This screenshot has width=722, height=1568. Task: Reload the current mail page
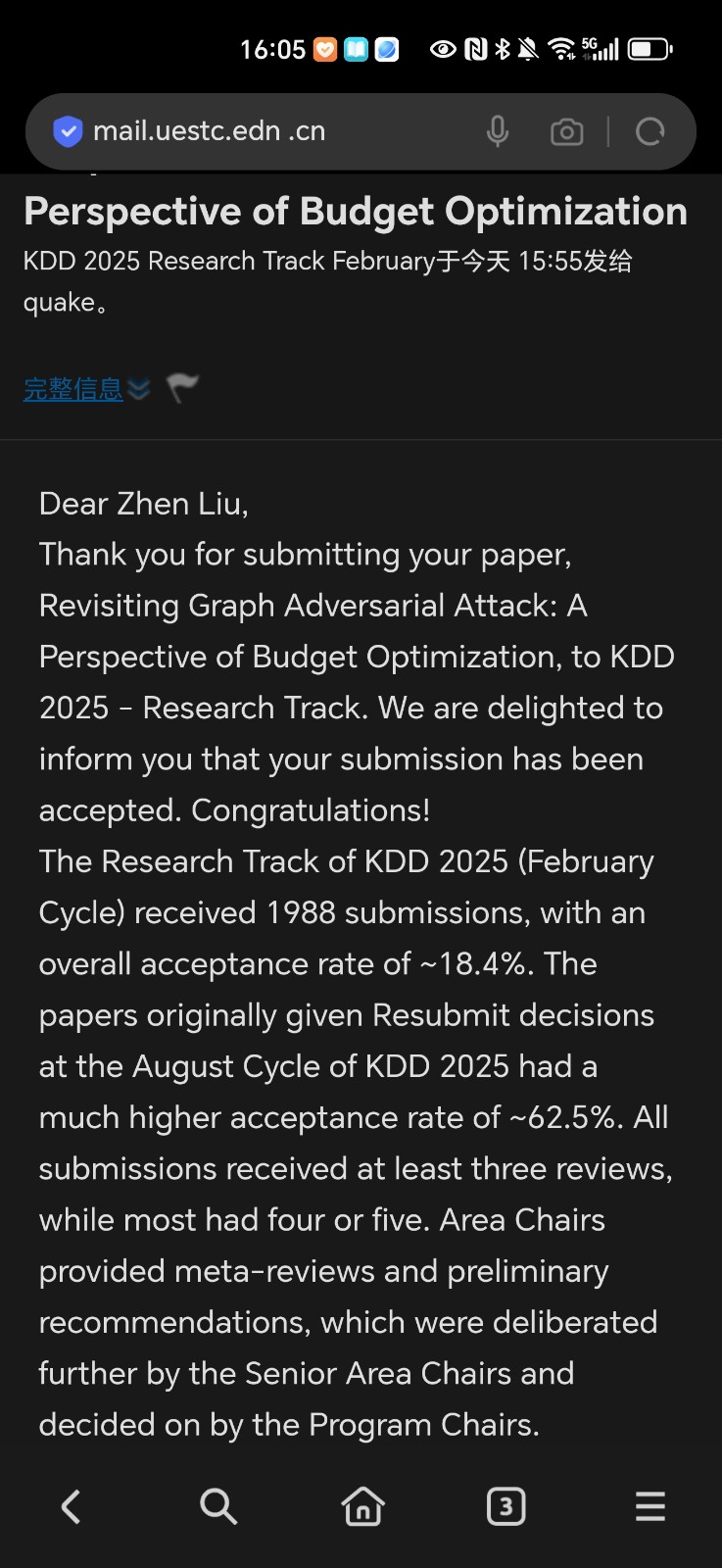click(x=650, y=131)
